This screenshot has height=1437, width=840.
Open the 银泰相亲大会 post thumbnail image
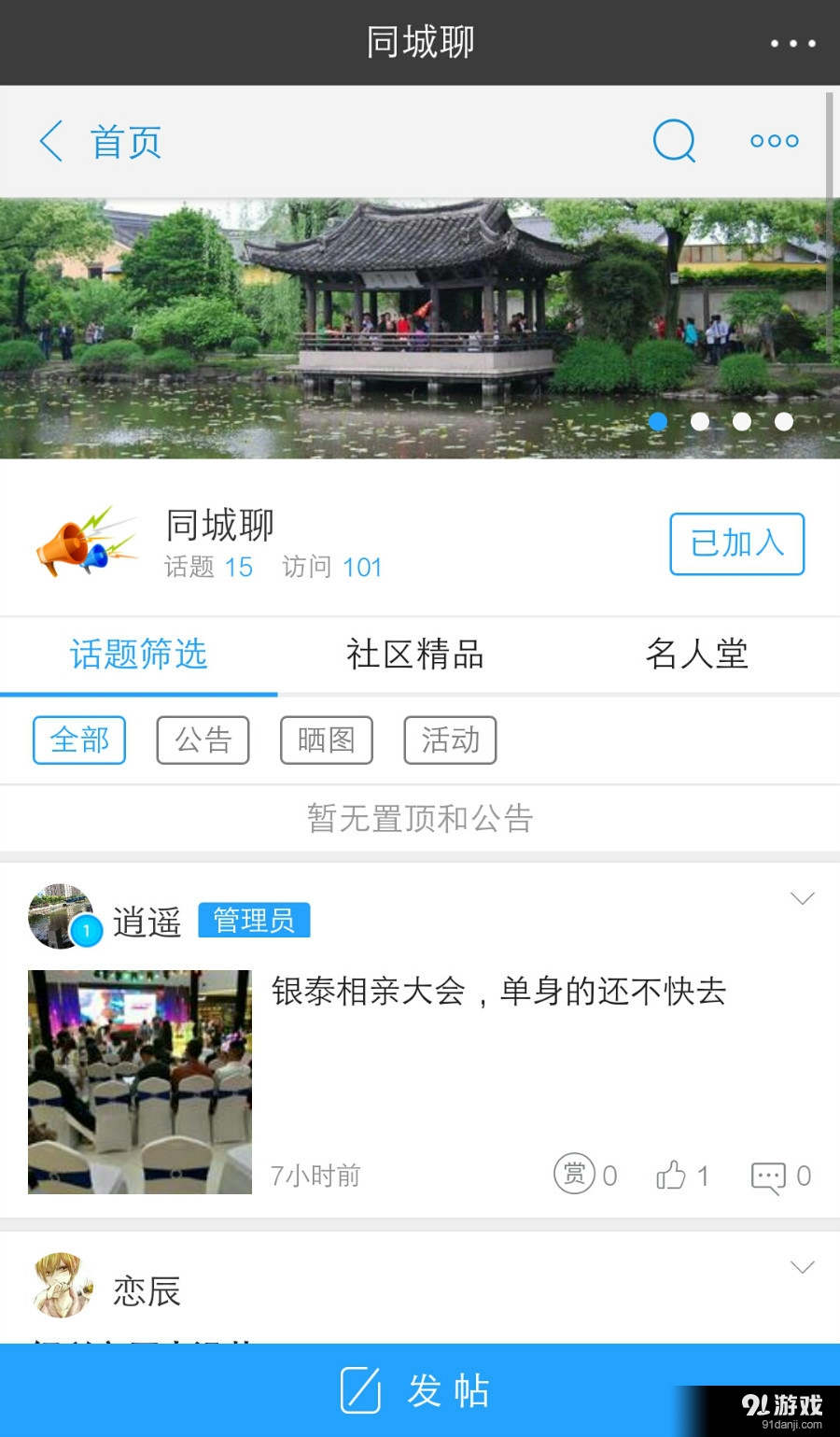point(139,1080)
